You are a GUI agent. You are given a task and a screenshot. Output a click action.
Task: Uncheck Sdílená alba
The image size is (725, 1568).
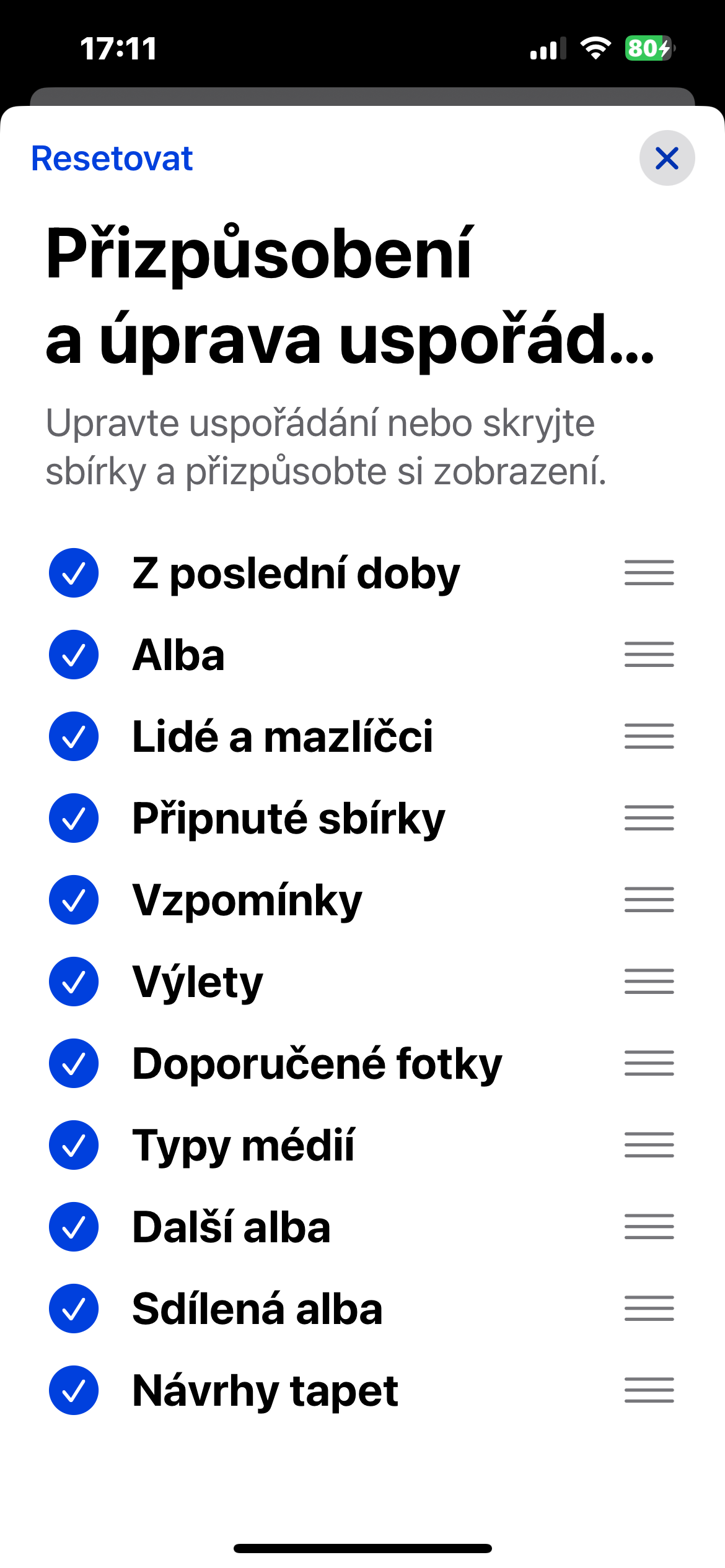(74, 1309)
